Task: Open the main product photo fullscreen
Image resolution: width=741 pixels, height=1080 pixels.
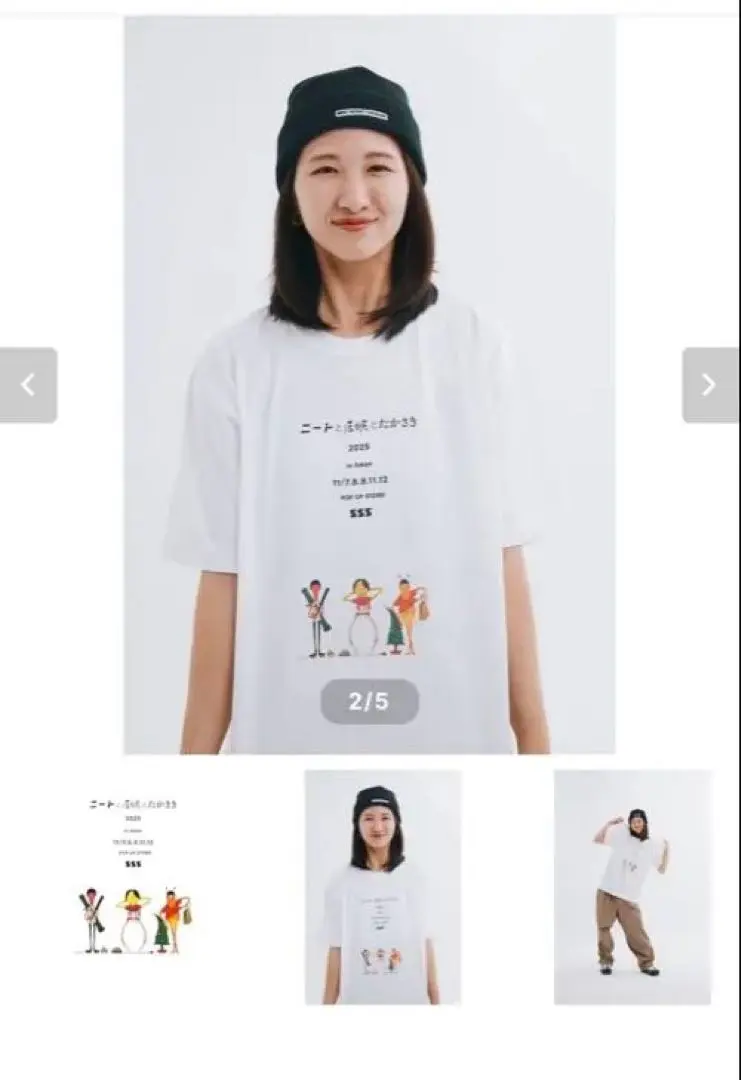Action: tap(369, 300)
